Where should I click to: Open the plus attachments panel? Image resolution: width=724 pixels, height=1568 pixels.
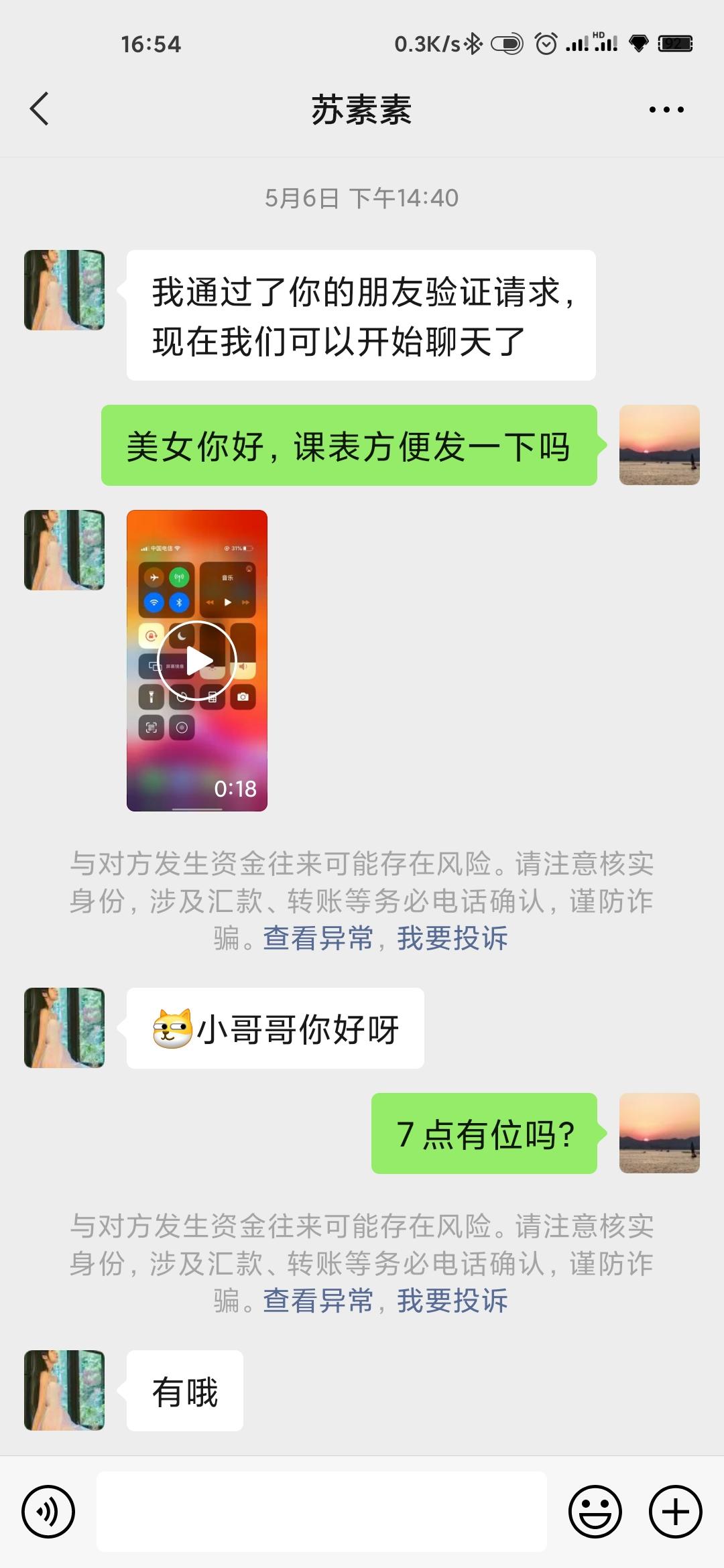[675, 1512]
